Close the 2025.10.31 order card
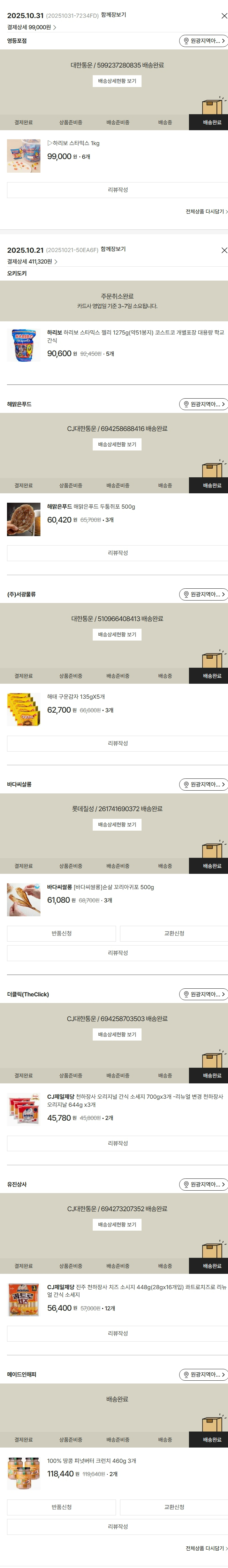This screenshot has width=228, height=1568. [x=224, y=16]
